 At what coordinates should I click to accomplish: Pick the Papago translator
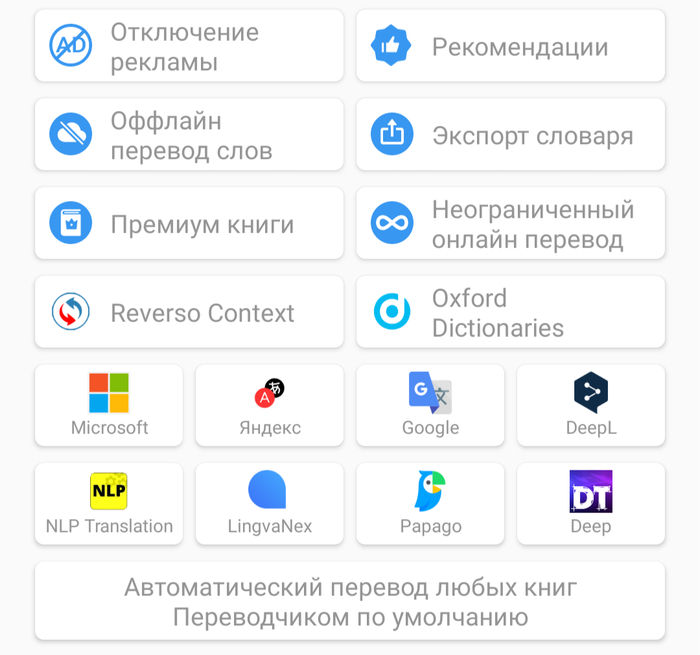click(430, 503)
